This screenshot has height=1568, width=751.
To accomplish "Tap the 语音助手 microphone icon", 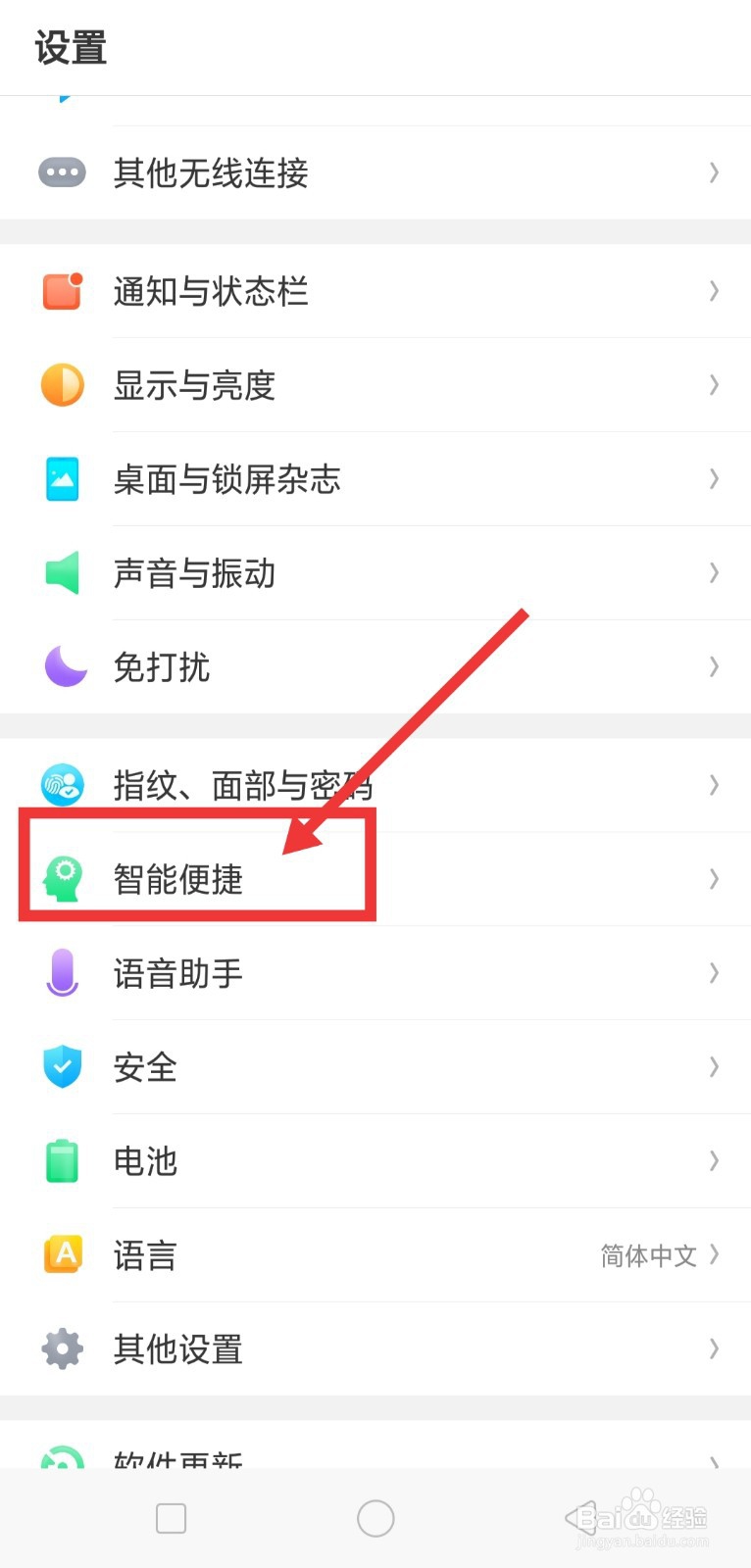I will click(x=62, y=972).
